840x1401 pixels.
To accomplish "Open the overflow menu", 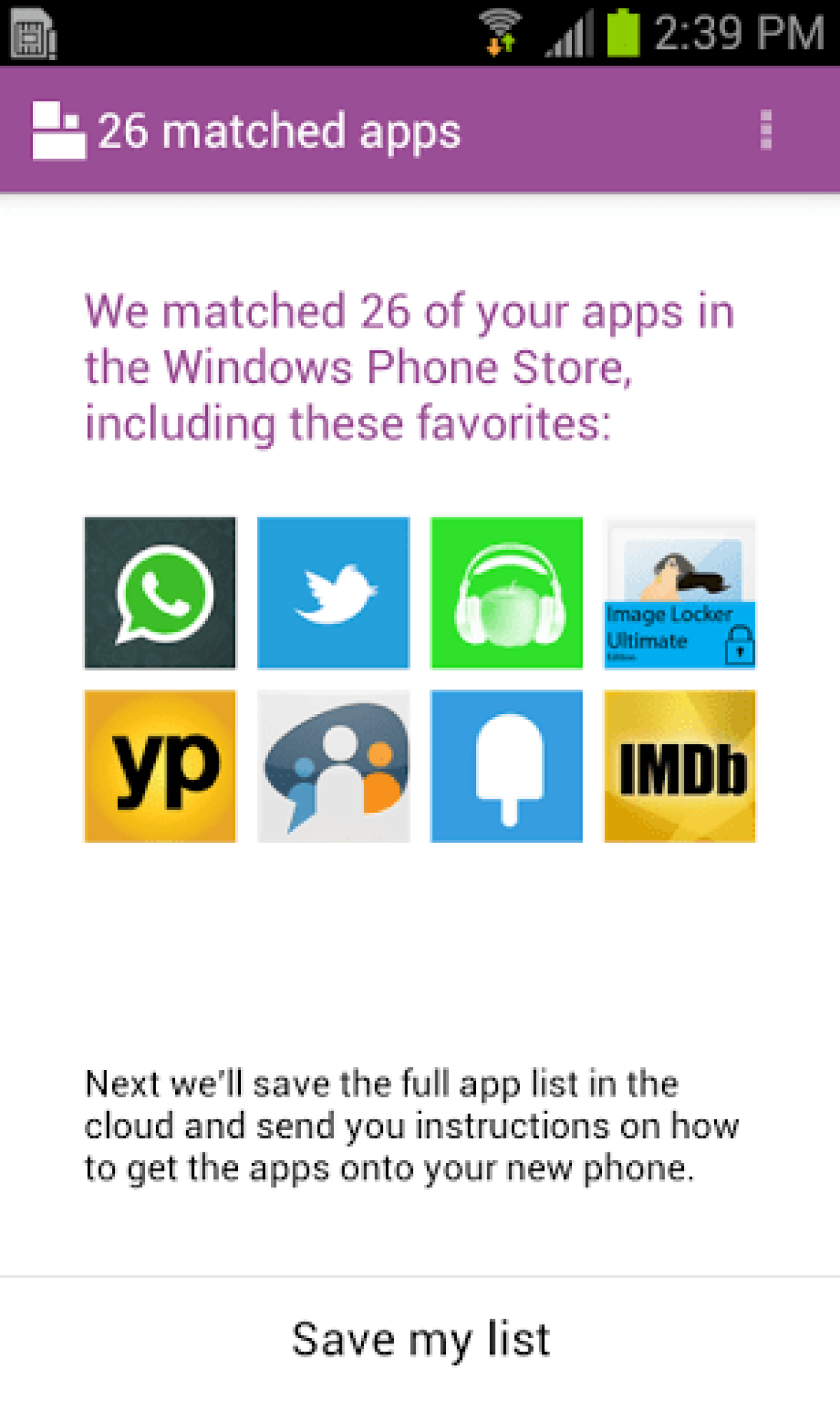I will pos(766,130).
